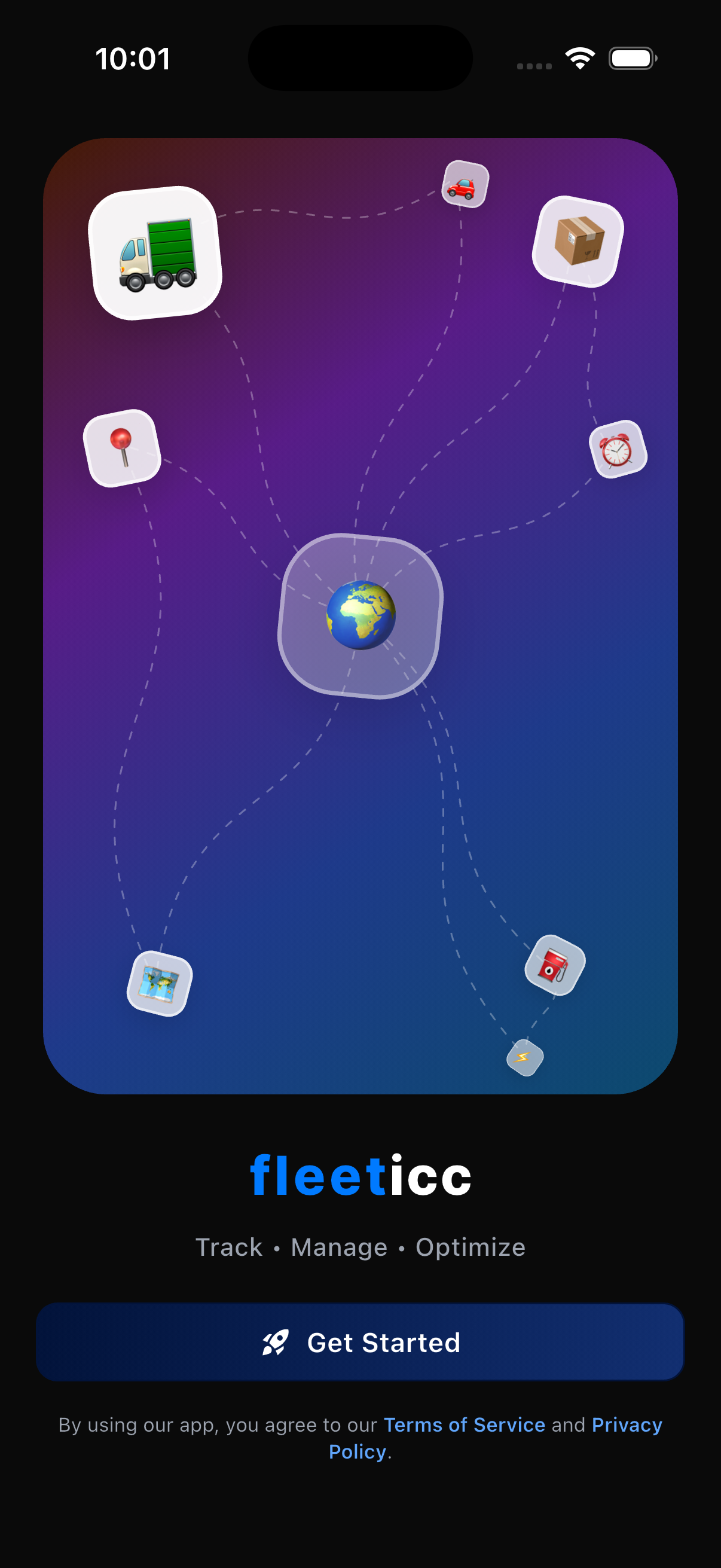Viewport: 721px width, 1568px height.
Task: Tap the Get Started button
Action: tap(360, 1341)
